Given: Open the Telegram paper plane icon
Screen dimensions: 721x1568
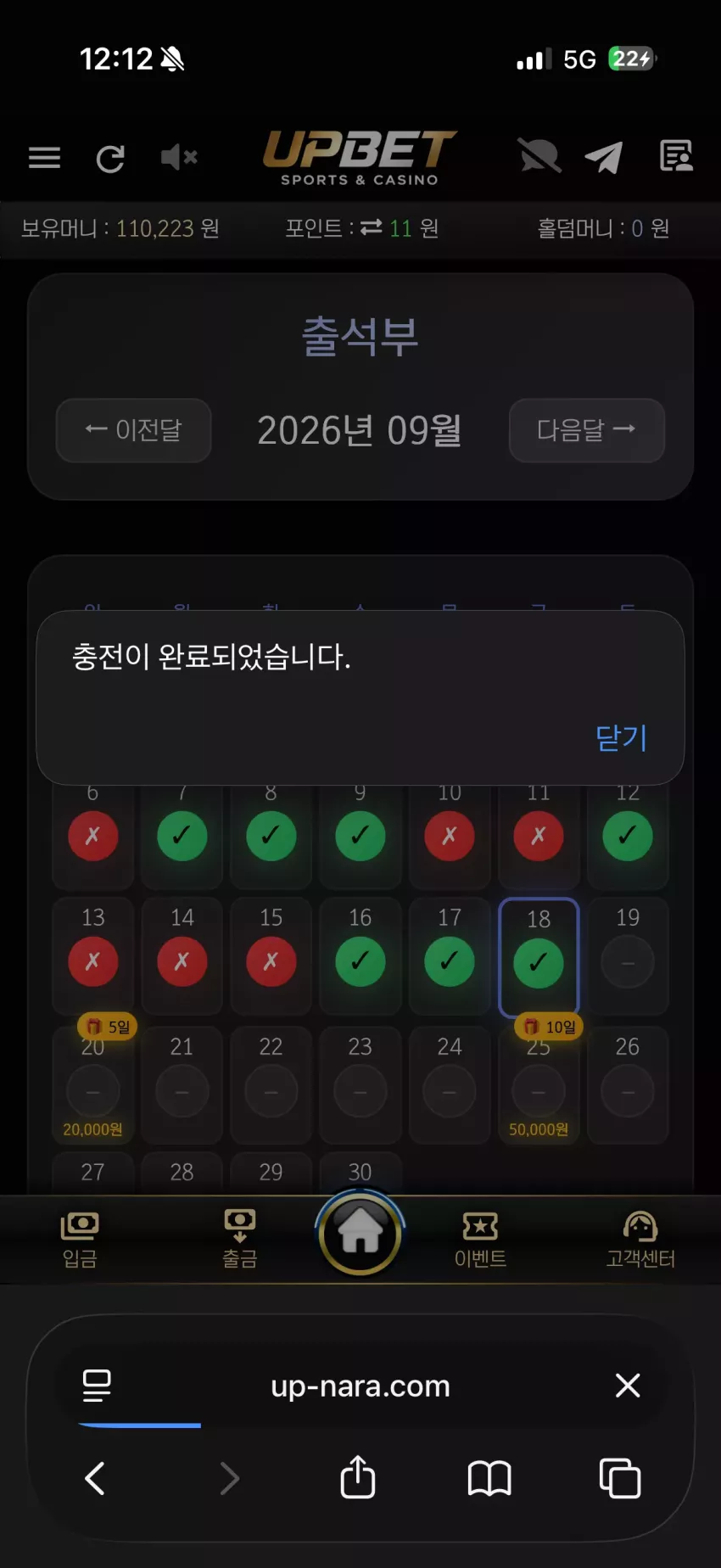Looking at the screenshot, I should 604,157.
